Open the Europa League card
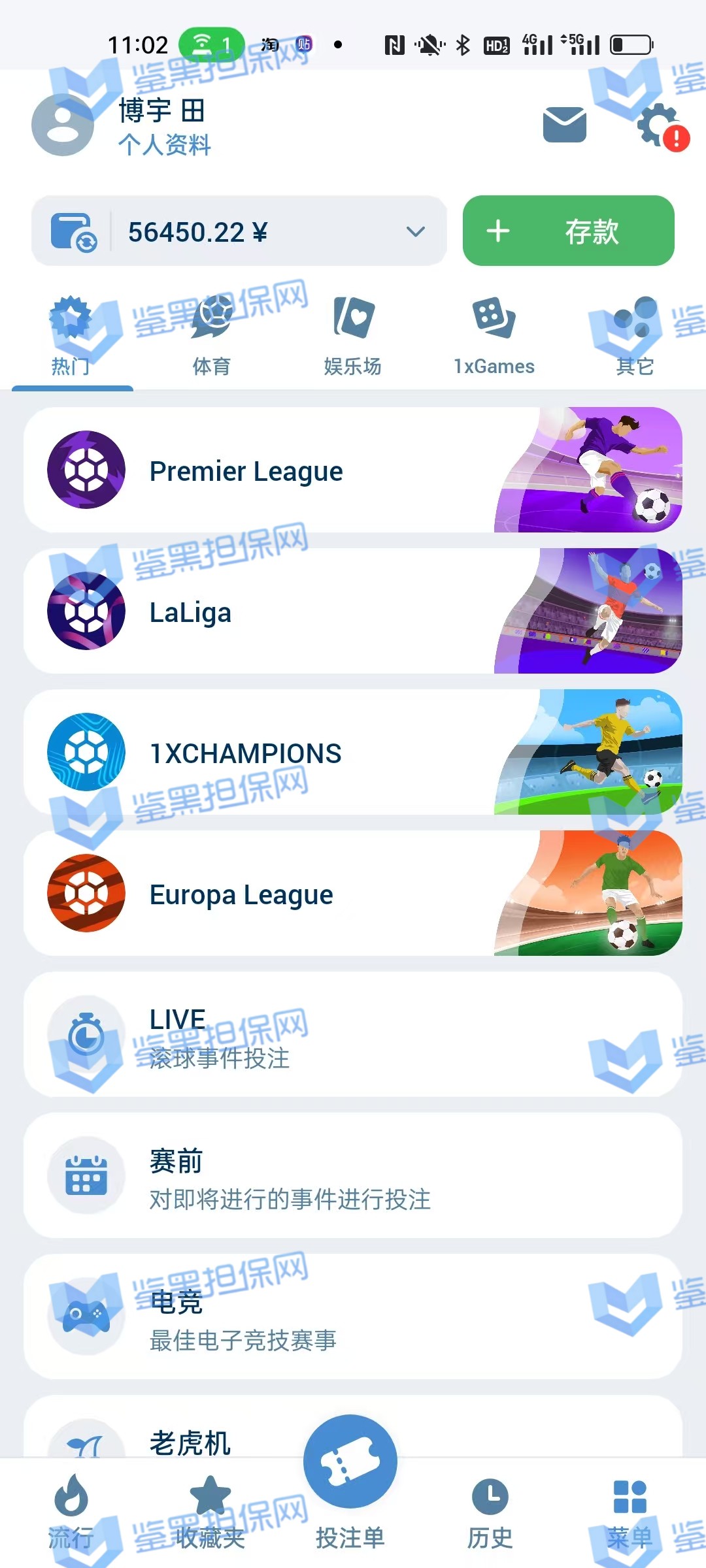The width and height of the screenshot is (706, 1568). 353,894
